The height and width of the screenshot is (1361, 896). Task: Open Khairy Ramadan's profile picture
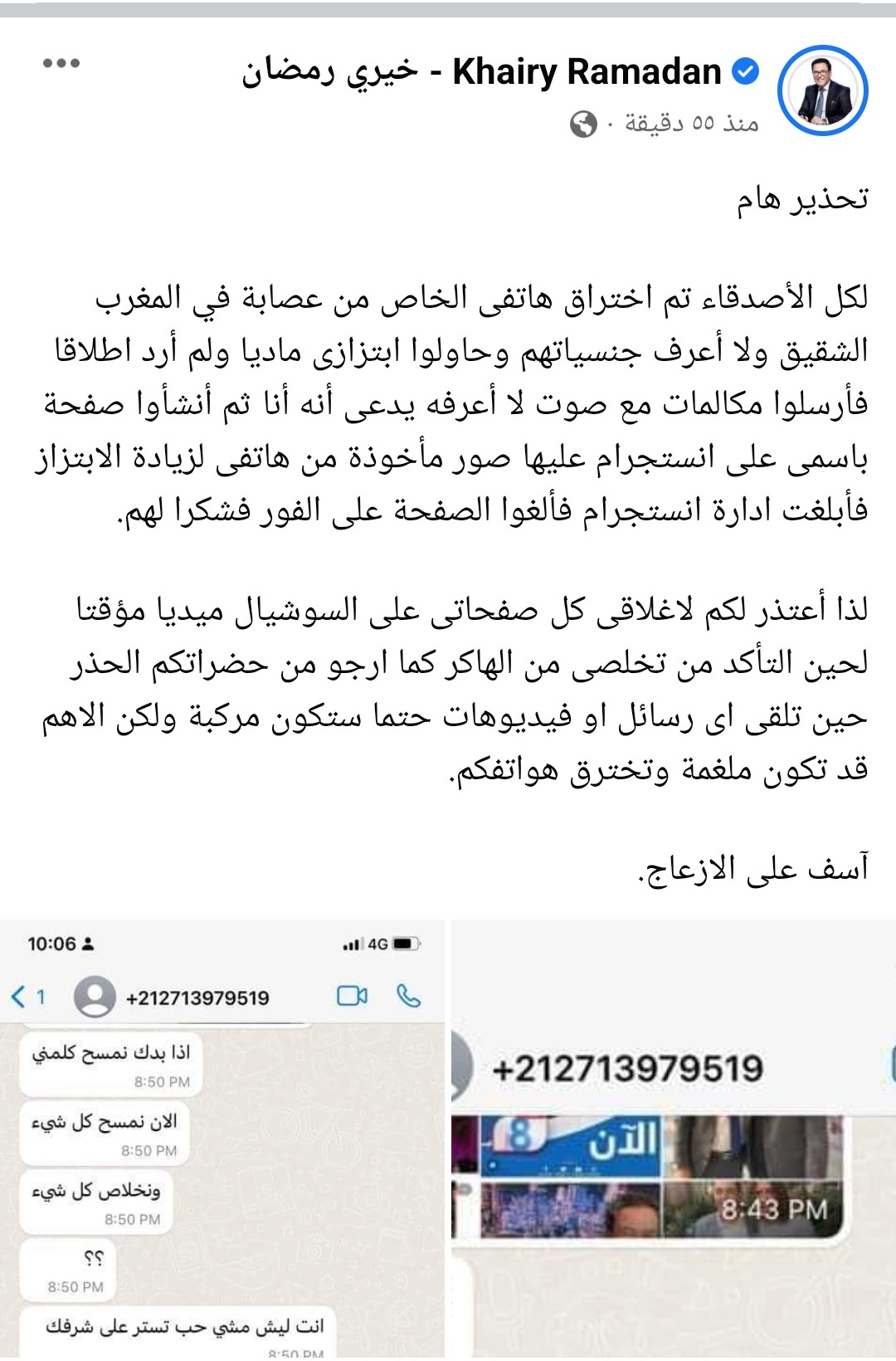(x=822, y=90)
